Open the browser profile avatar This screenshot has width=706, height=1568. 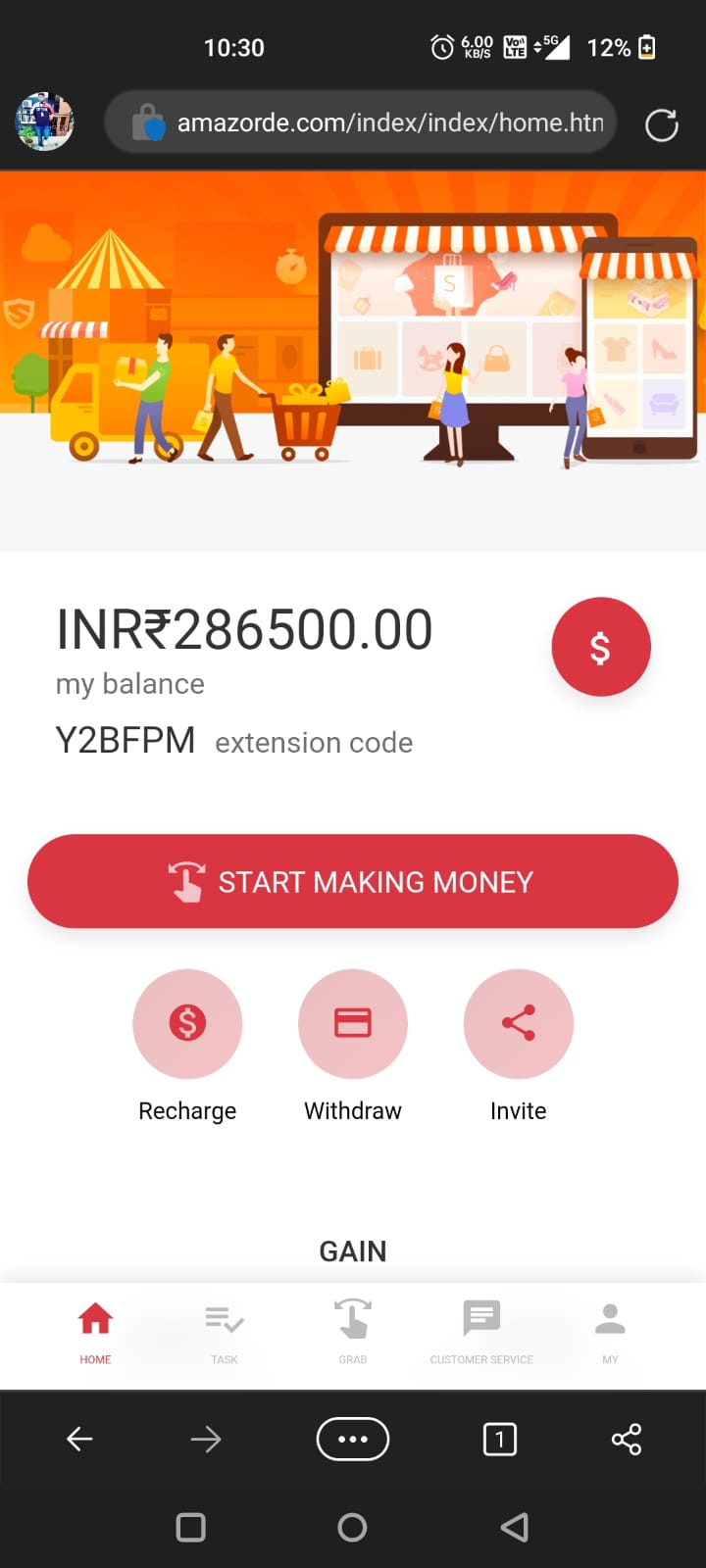[x=44, y=122]
